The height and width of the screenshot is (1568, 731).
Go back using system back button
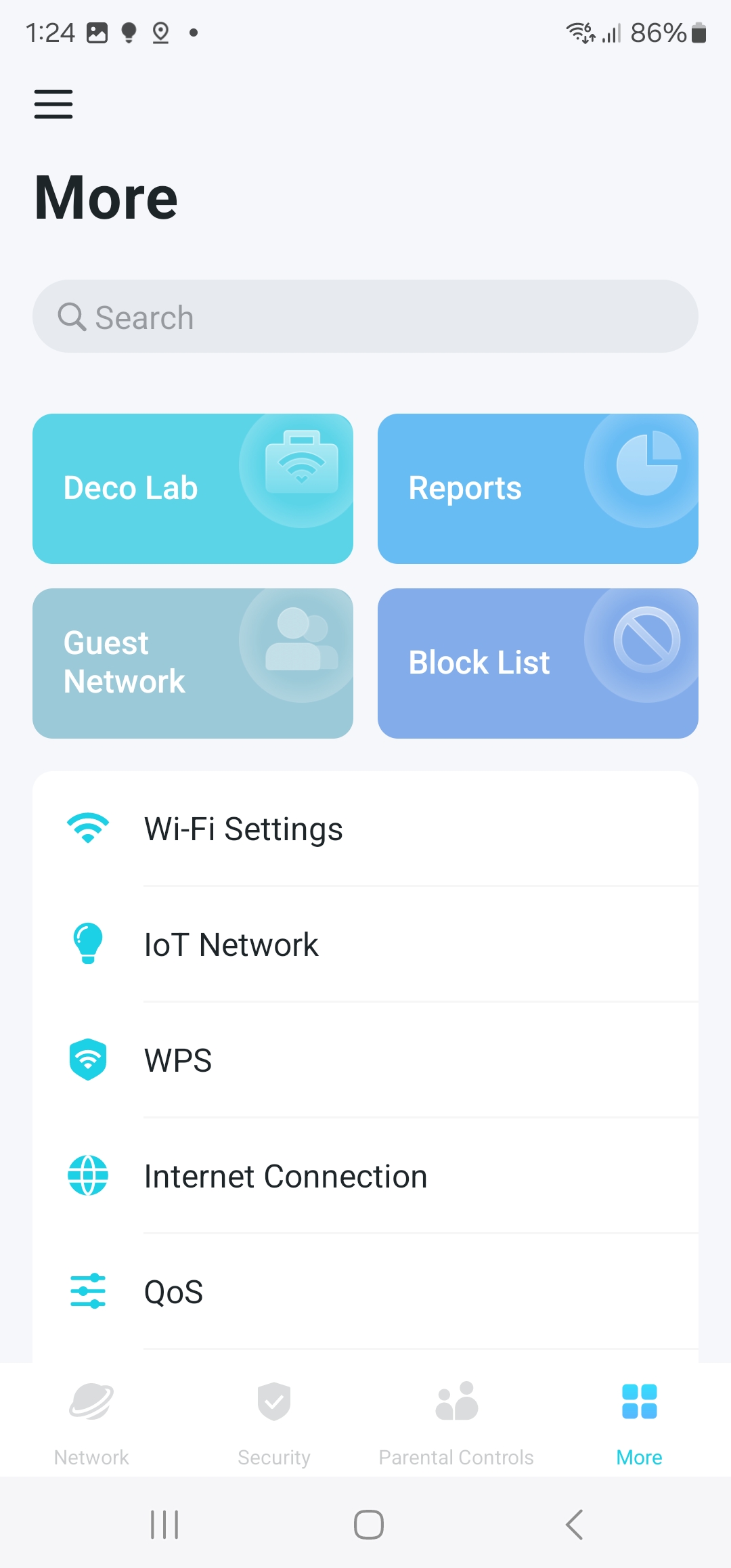pyautogui.click(x=574, y=1525)
